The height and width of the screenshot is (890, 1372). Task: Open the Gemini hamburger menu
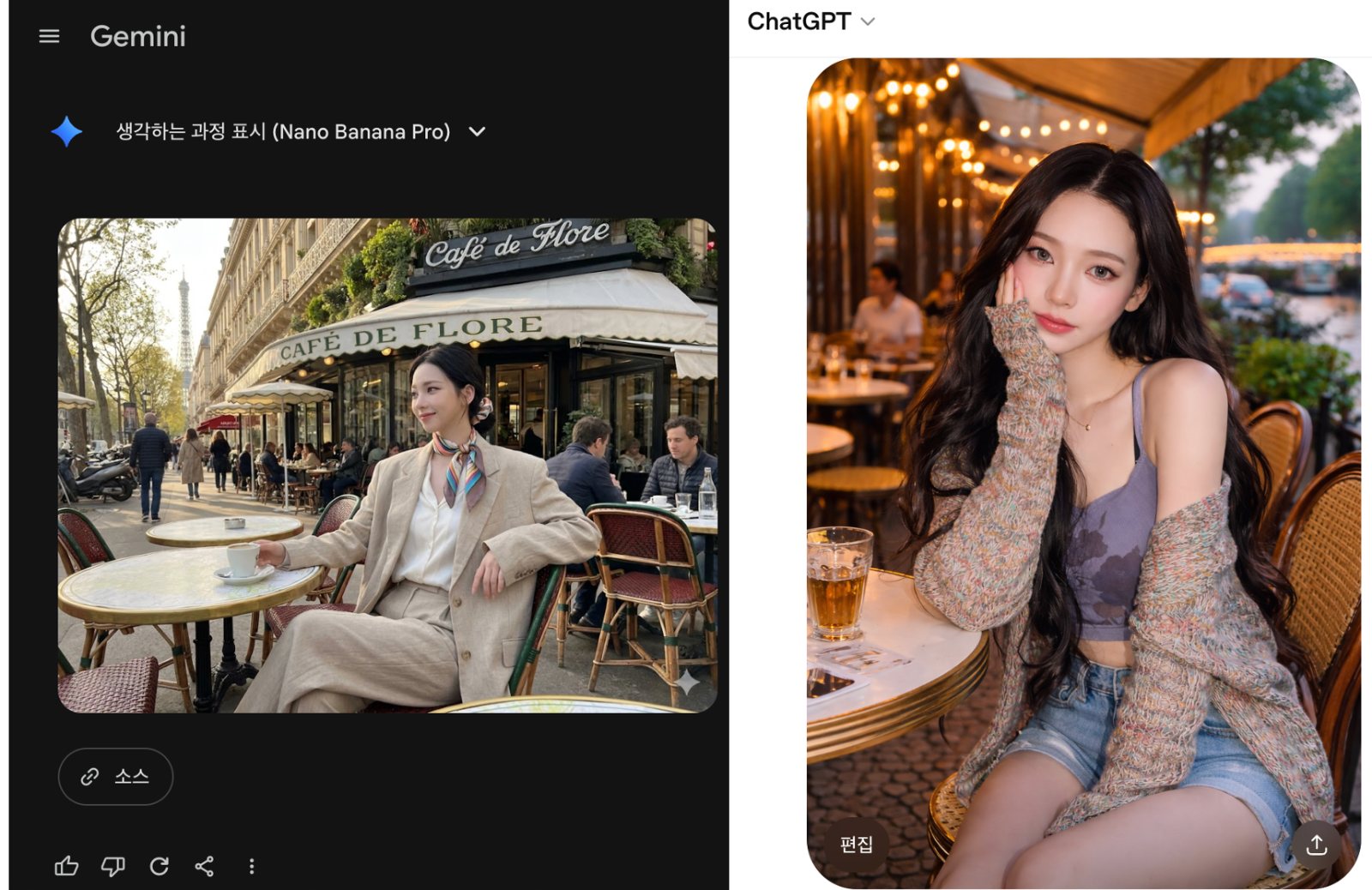pos(49,36)
